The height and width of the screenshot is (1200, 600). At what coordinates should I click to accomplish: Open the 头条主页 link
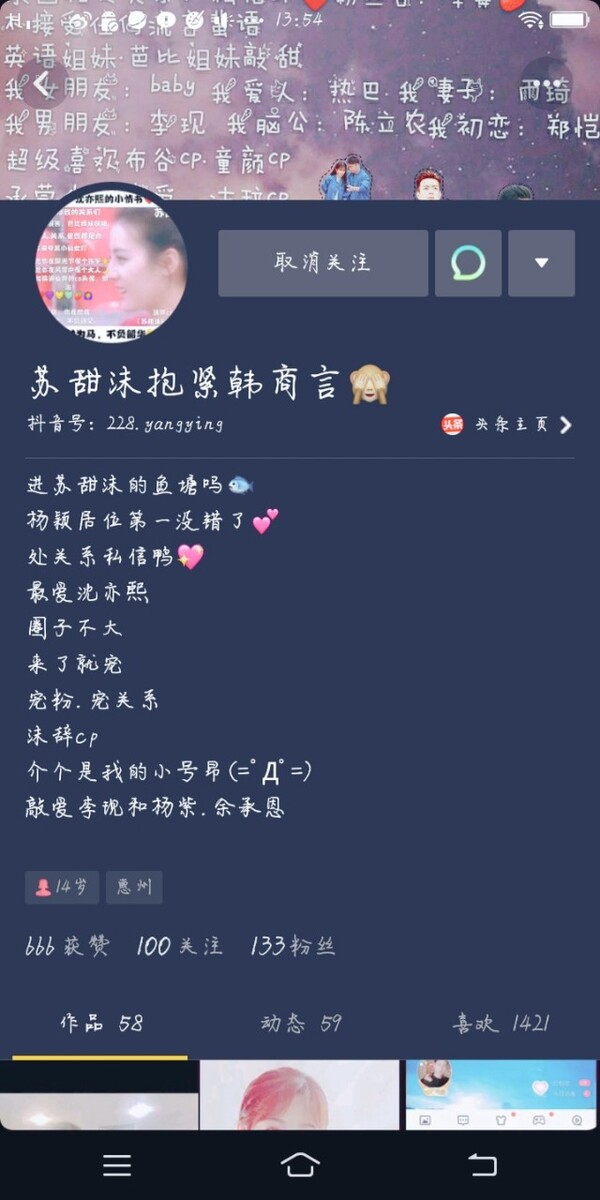tap(508, 424)
